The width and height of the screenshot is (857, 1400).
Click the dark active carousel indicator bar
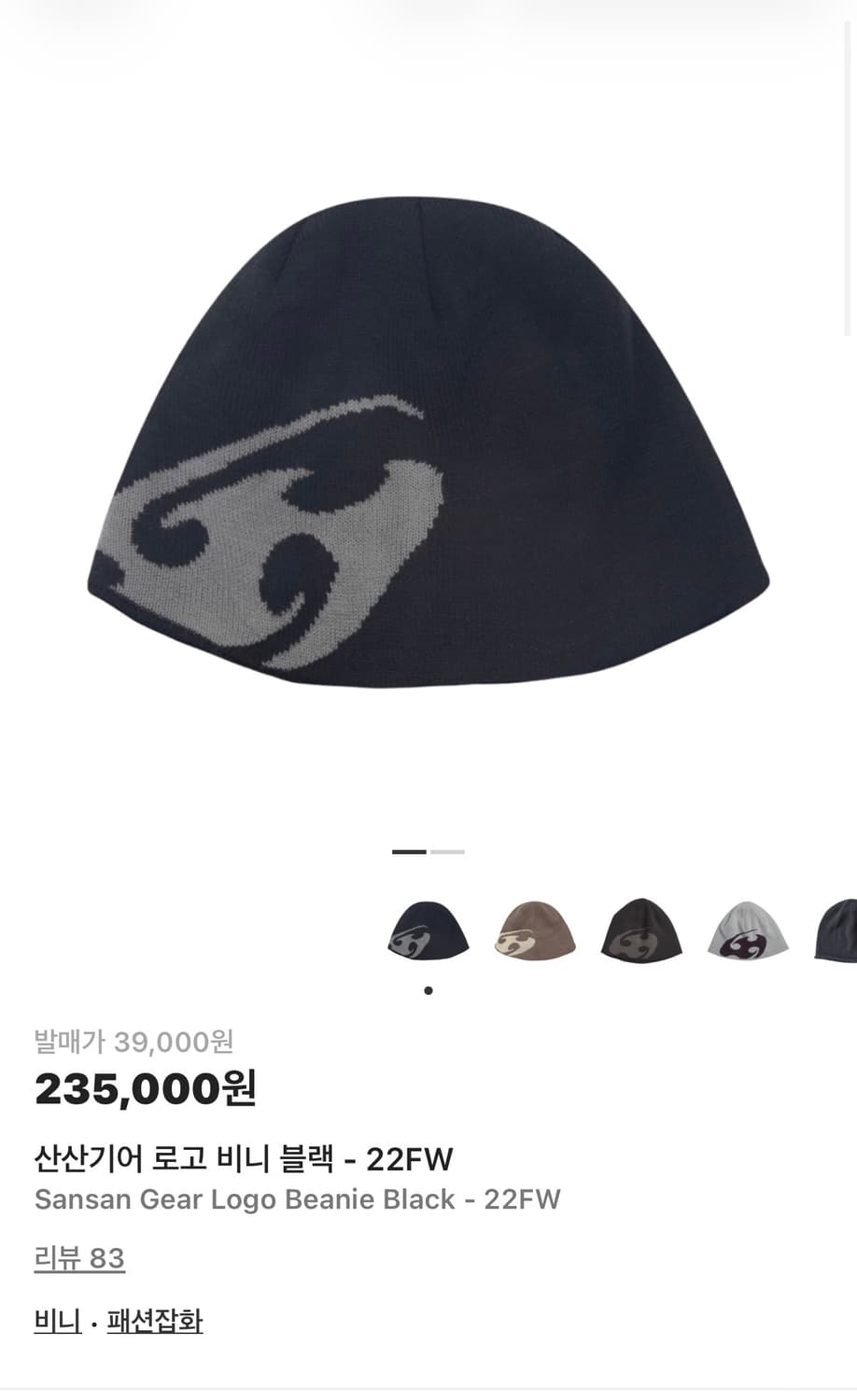[408, 851]
